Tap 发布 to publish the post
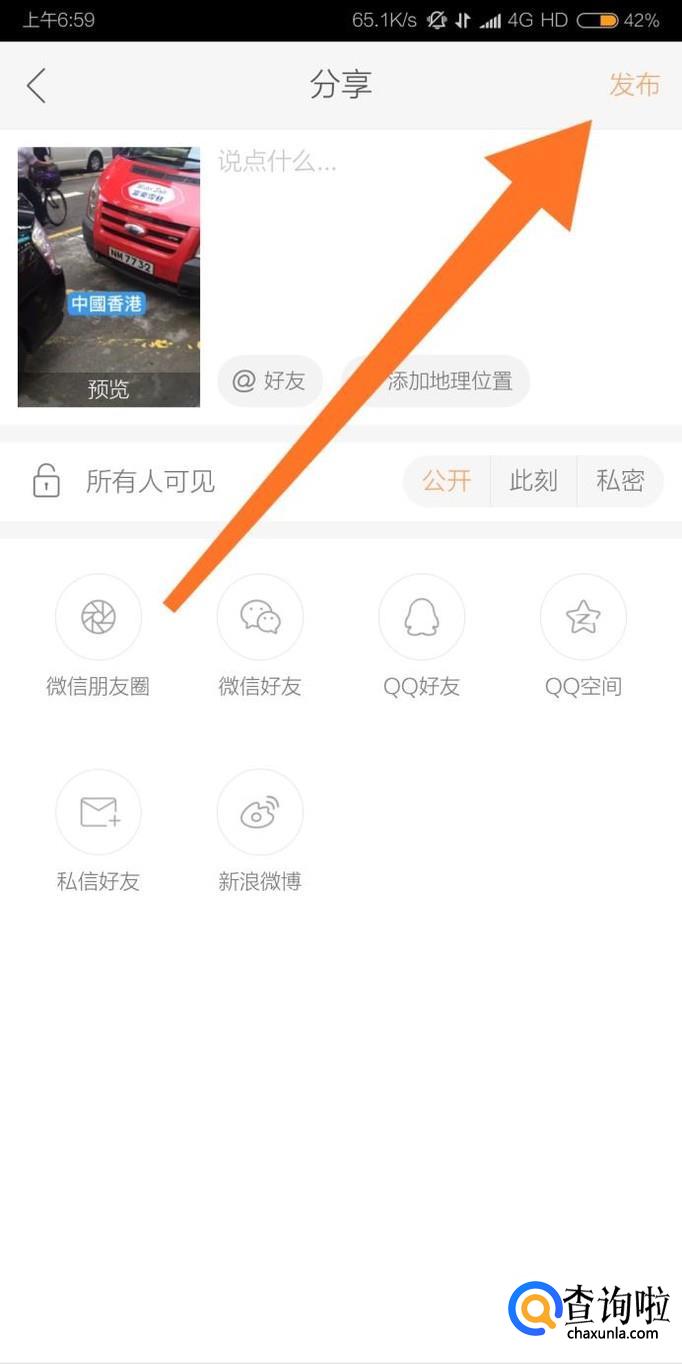The height and width of the screenshot is (1364, 682). click(634, 85)
